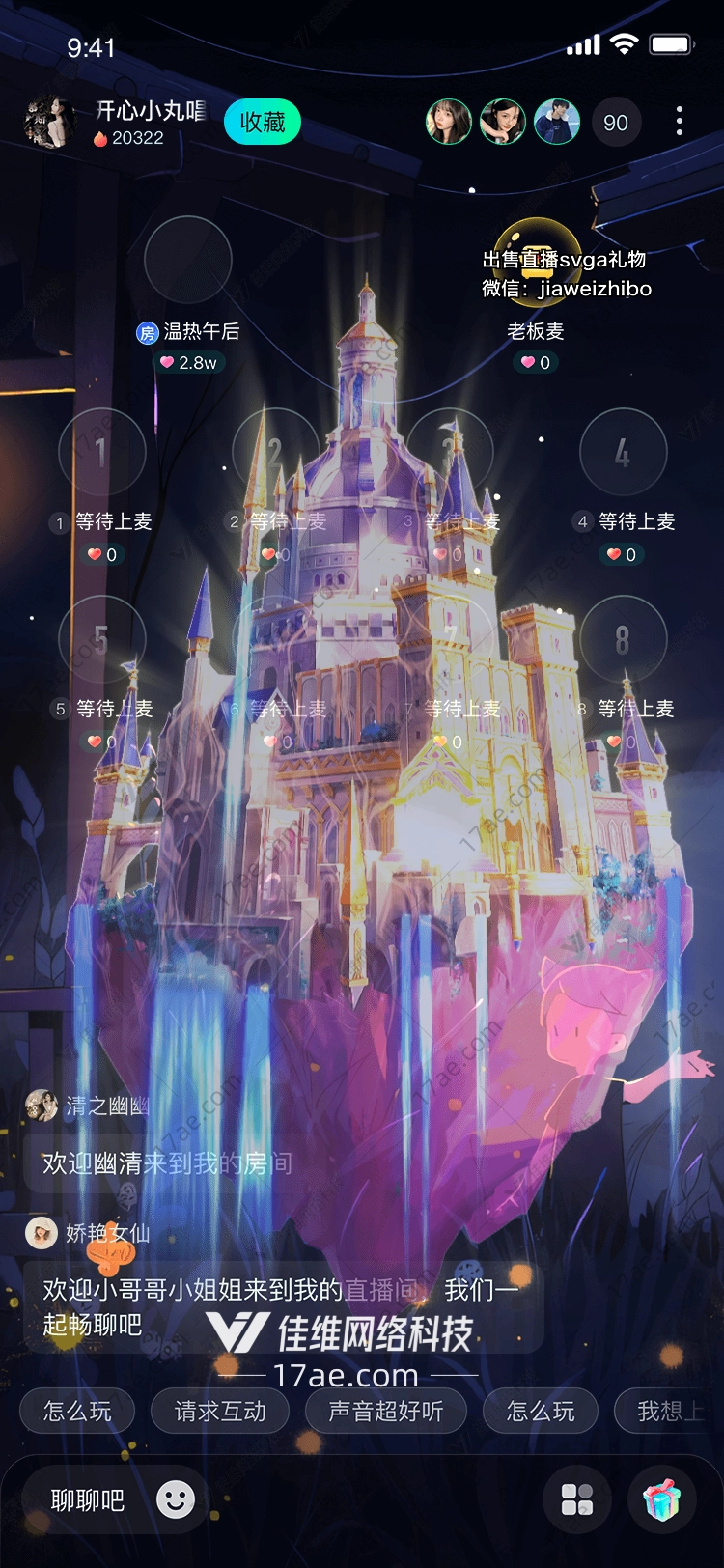
Task: Join mic seat number 4
Action: (x=623, y=452)
